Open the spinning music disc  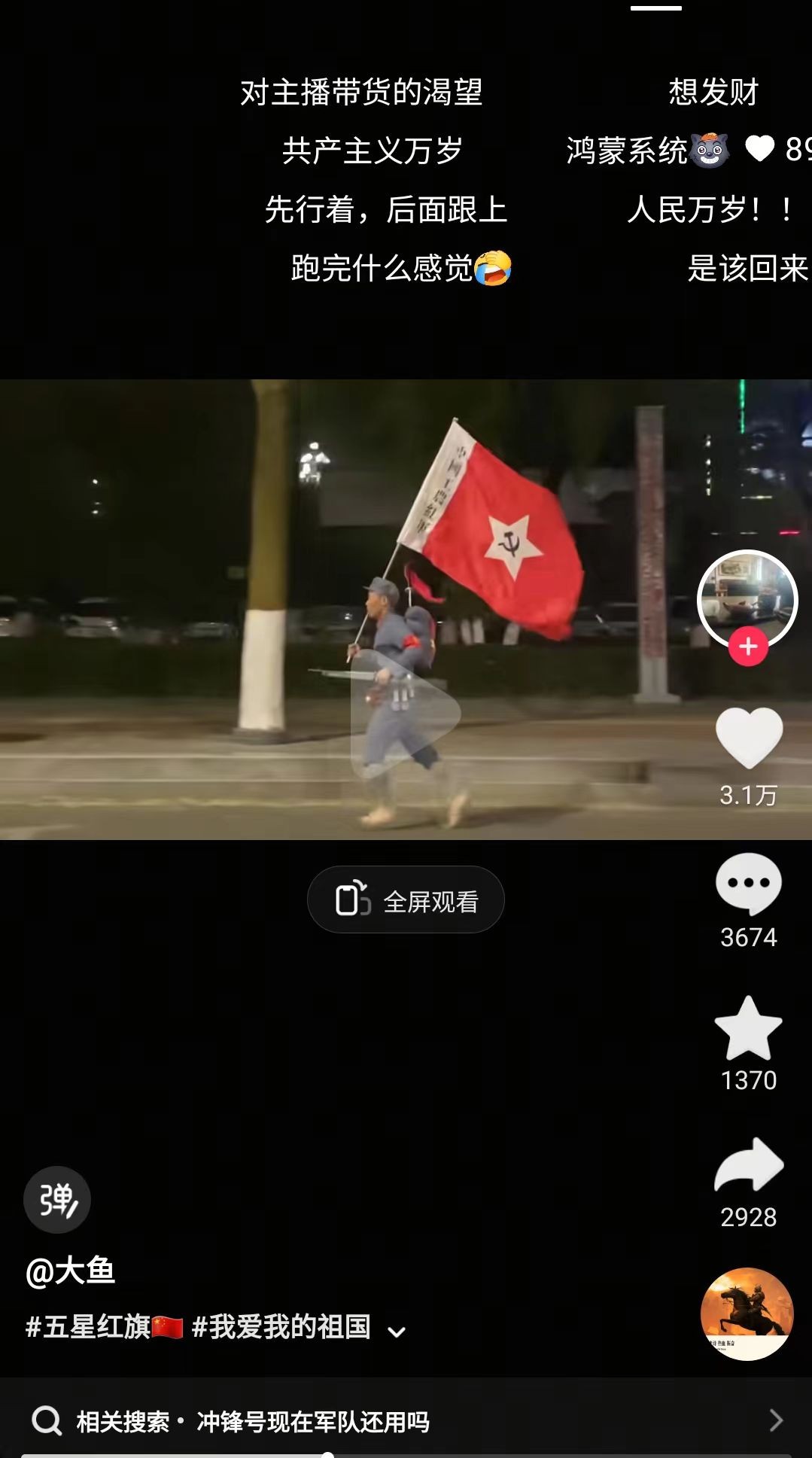pyautogui.click(x=747, y=1314)
